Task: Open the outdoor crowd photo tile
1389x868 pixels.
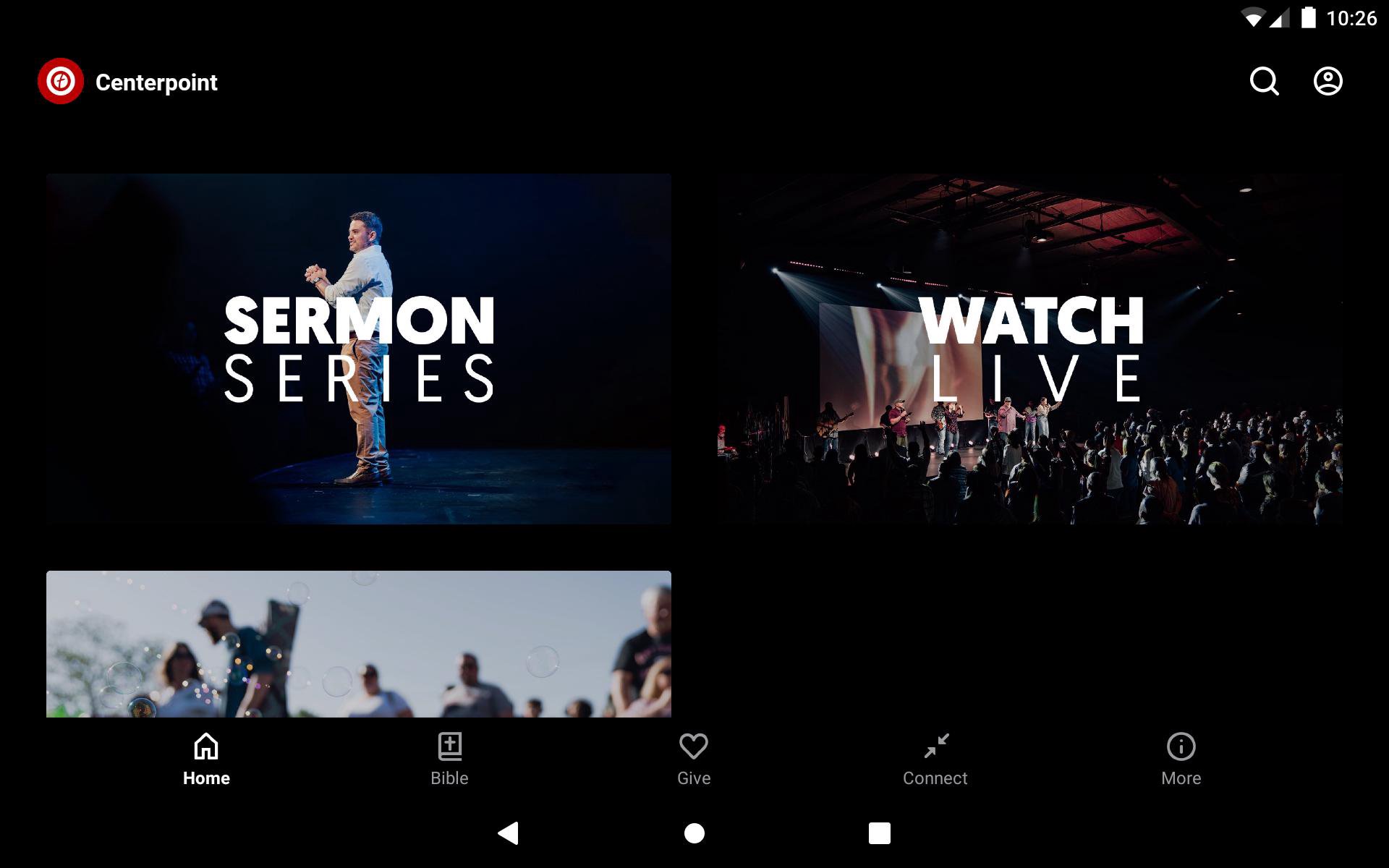Action: (359, 644)
